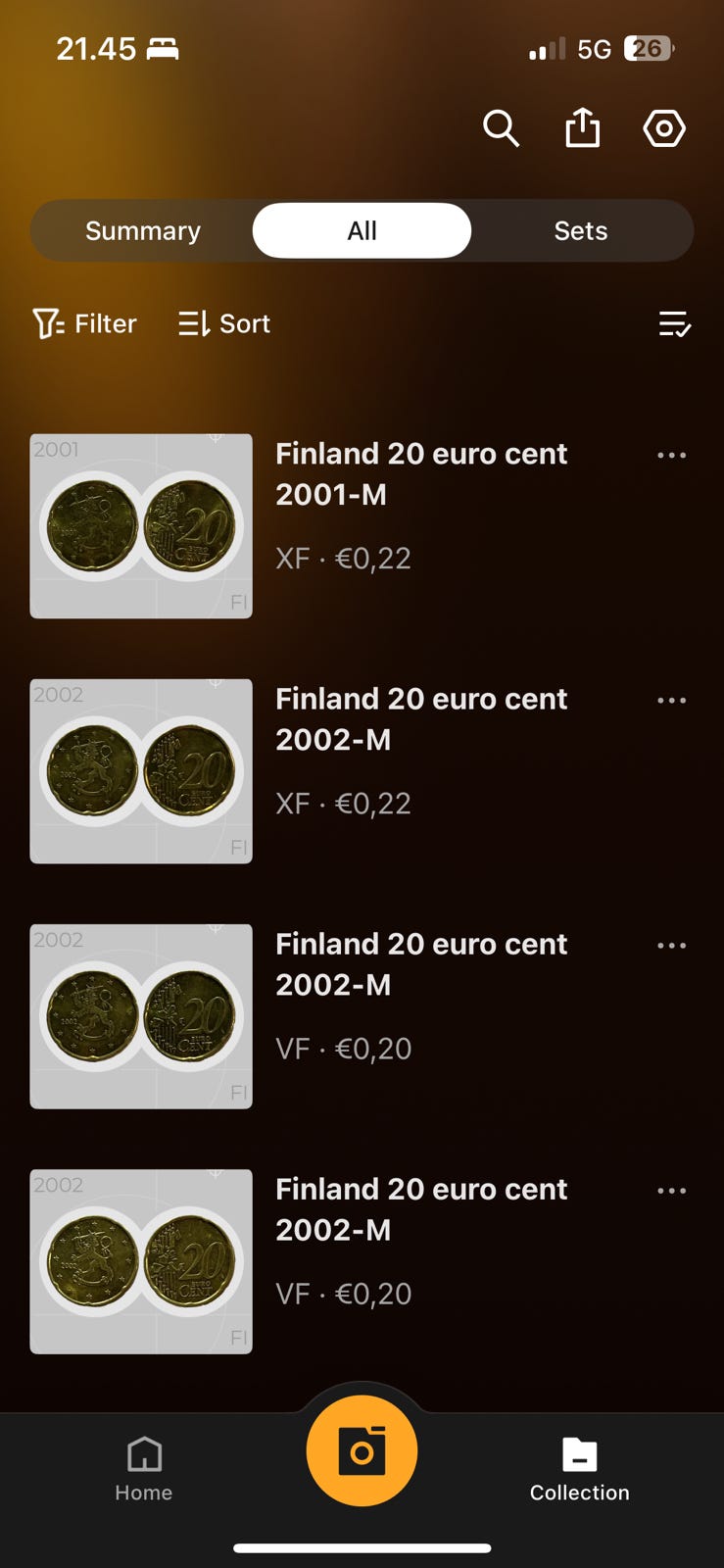Open the Sort options

224,323
